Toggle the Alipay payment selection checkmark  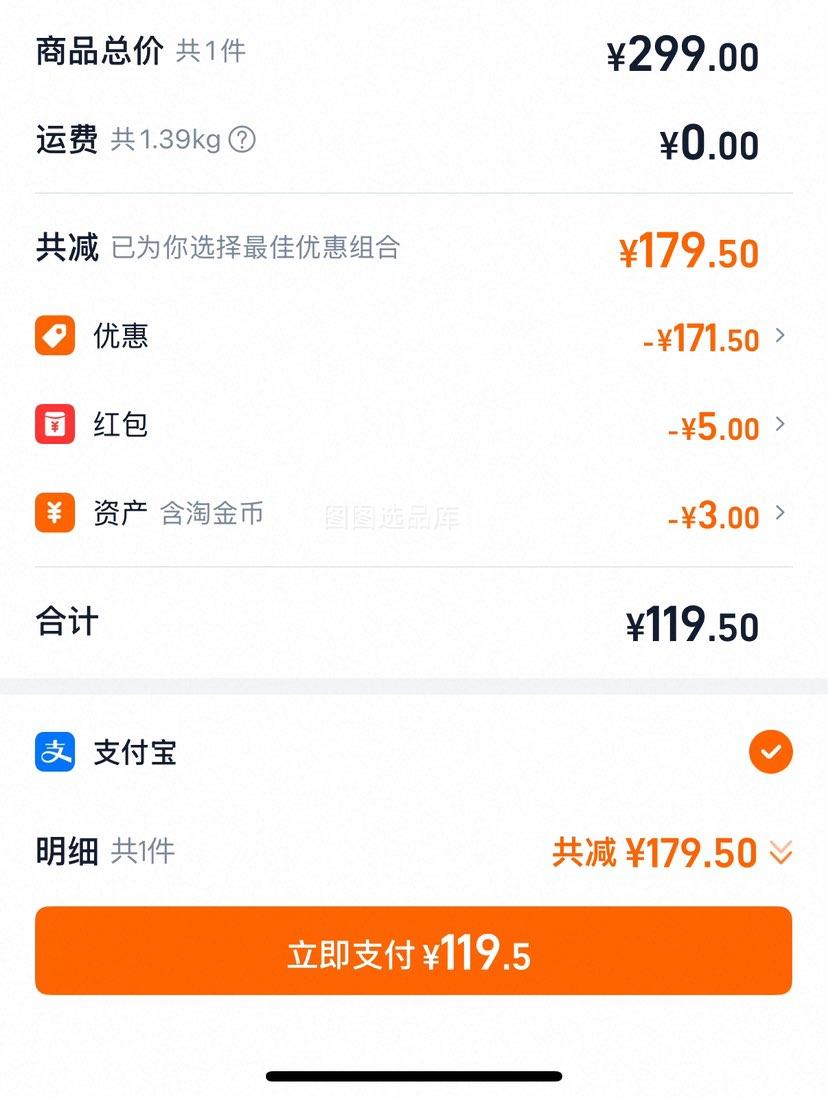pyautogui.click(x=769, y=753)
